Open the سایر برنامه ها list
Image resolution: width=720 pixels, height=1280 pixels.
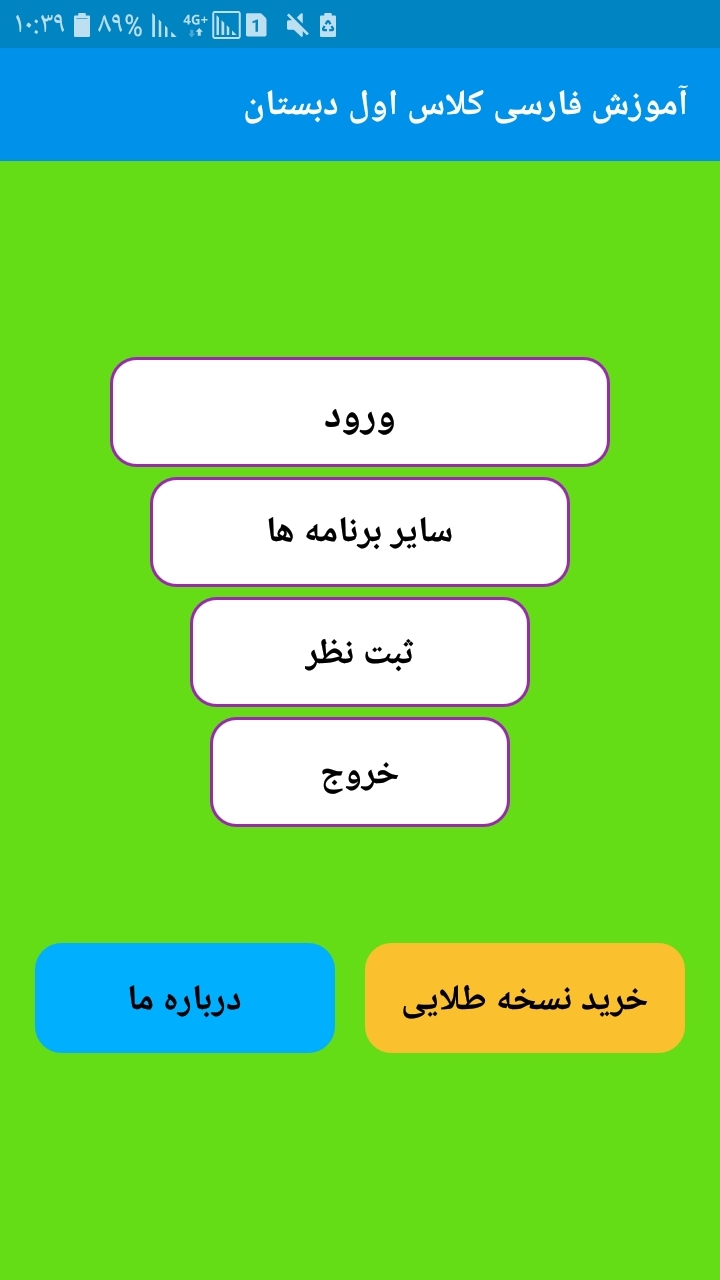[360, 531]
